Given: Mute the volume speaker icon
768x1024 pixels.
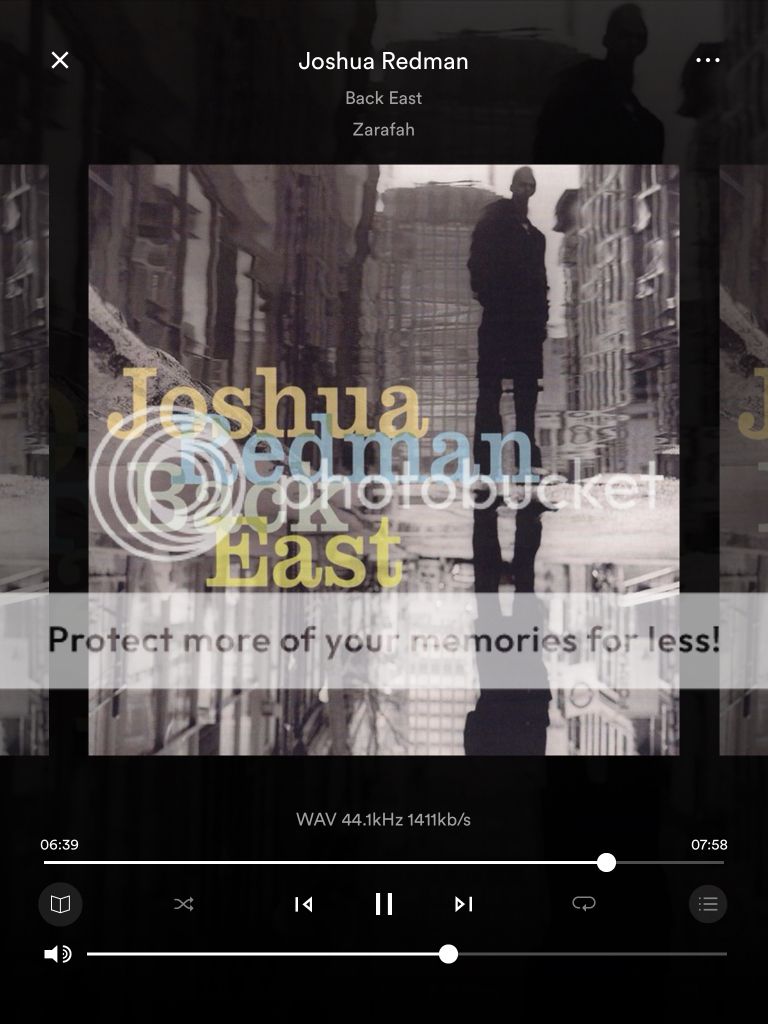Looking at the screenshot, I should tap(58, 954).
